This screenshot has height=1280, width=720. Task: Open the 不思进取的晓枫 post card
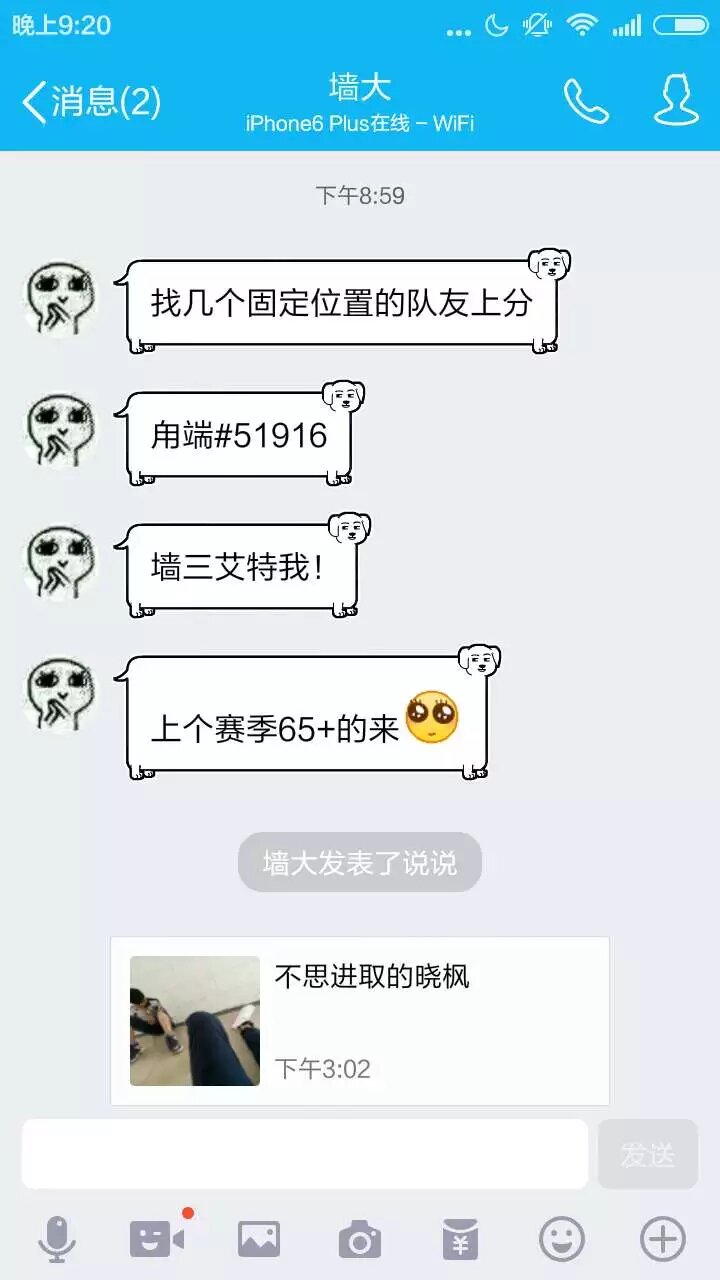point(360,1020)
